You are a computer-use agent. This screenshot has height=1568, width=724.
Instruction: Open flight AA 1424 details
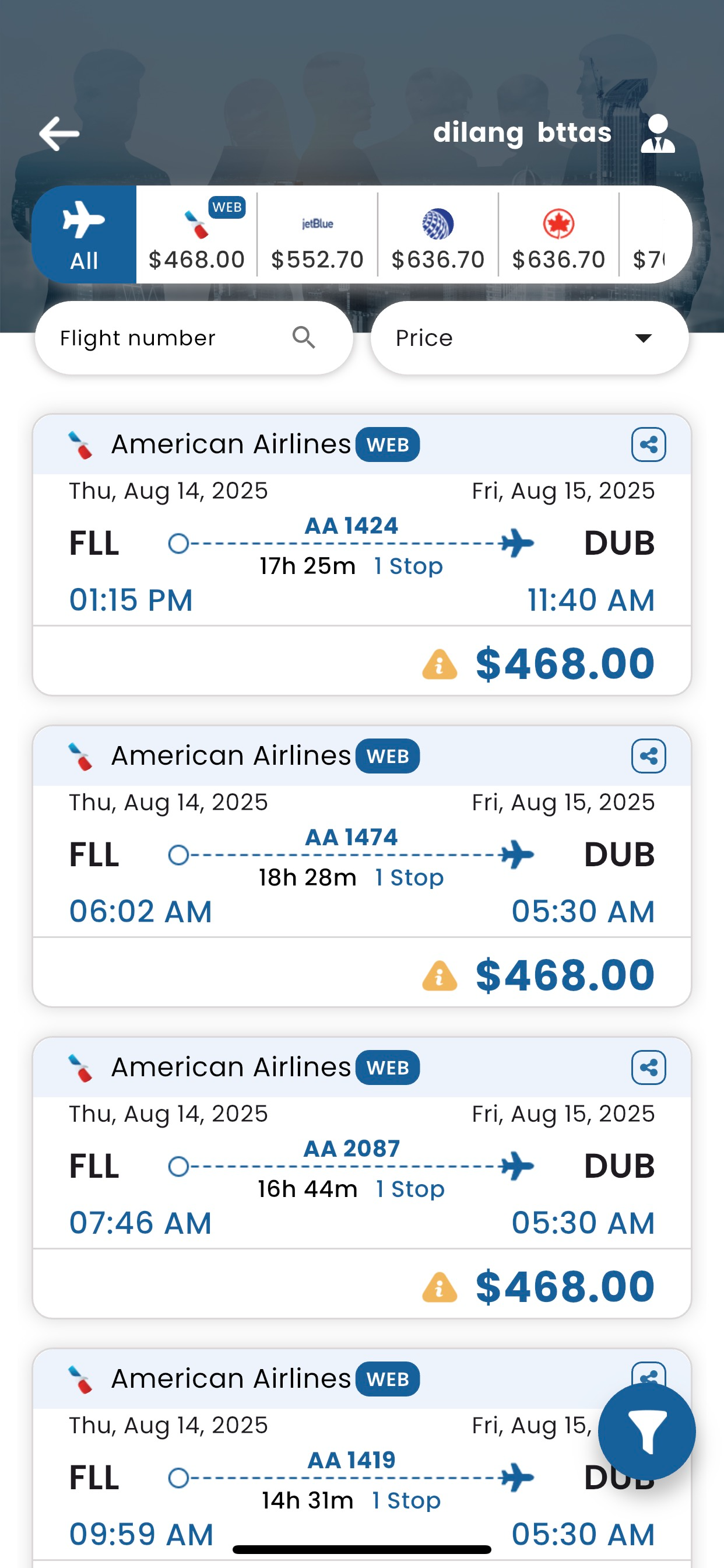point(362,555)
